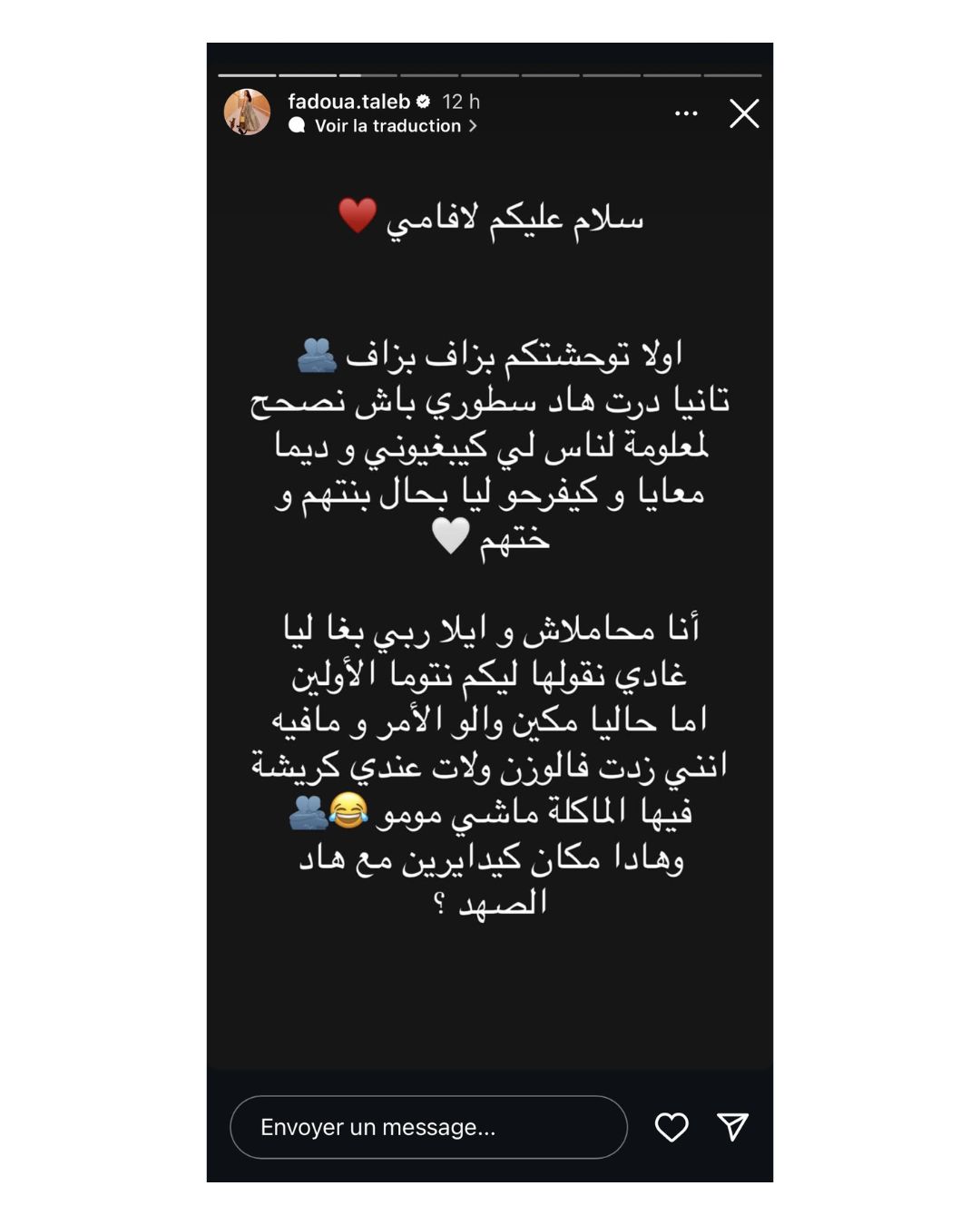Close the story viewer

pos(744,113)
